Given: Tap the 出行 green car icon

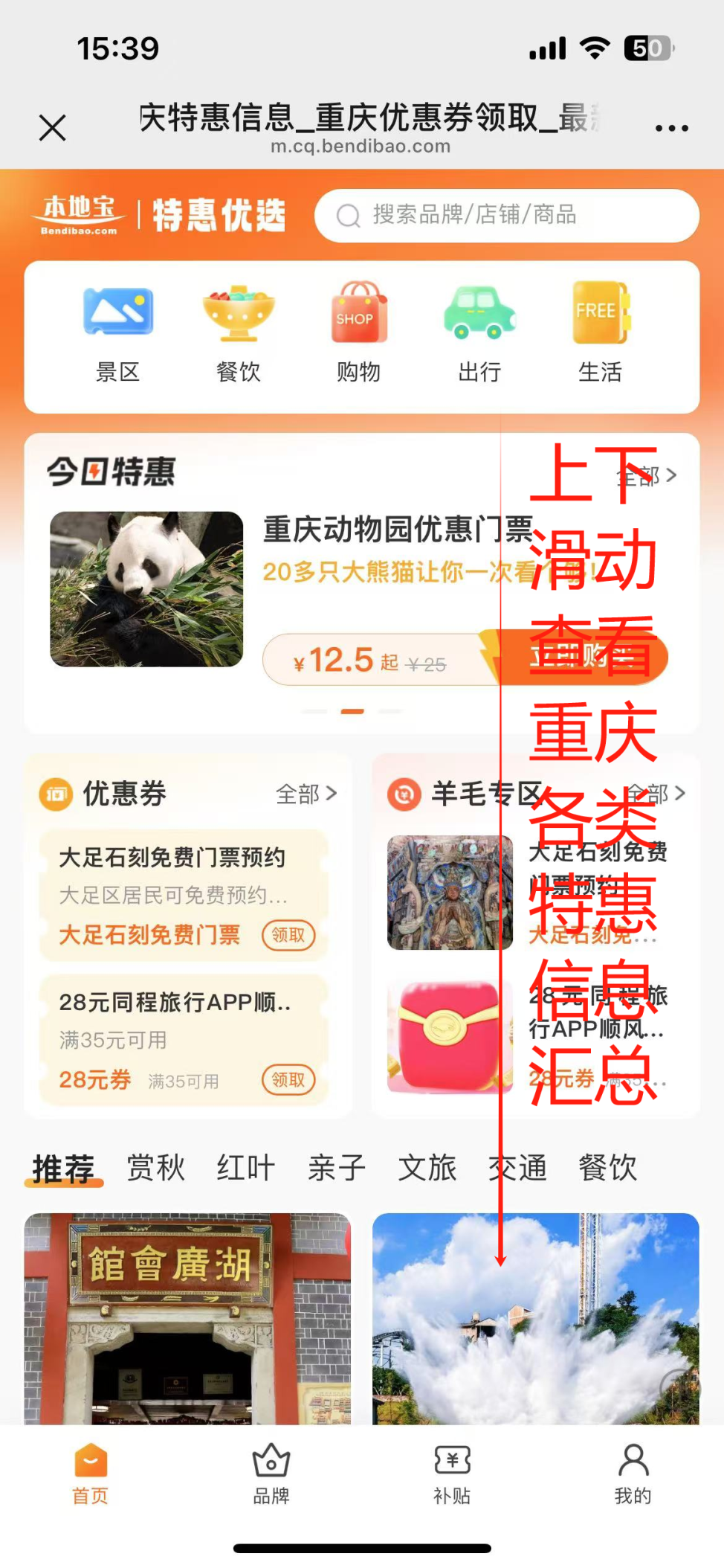Looking at the screenshot, I should tap(479, 314).
